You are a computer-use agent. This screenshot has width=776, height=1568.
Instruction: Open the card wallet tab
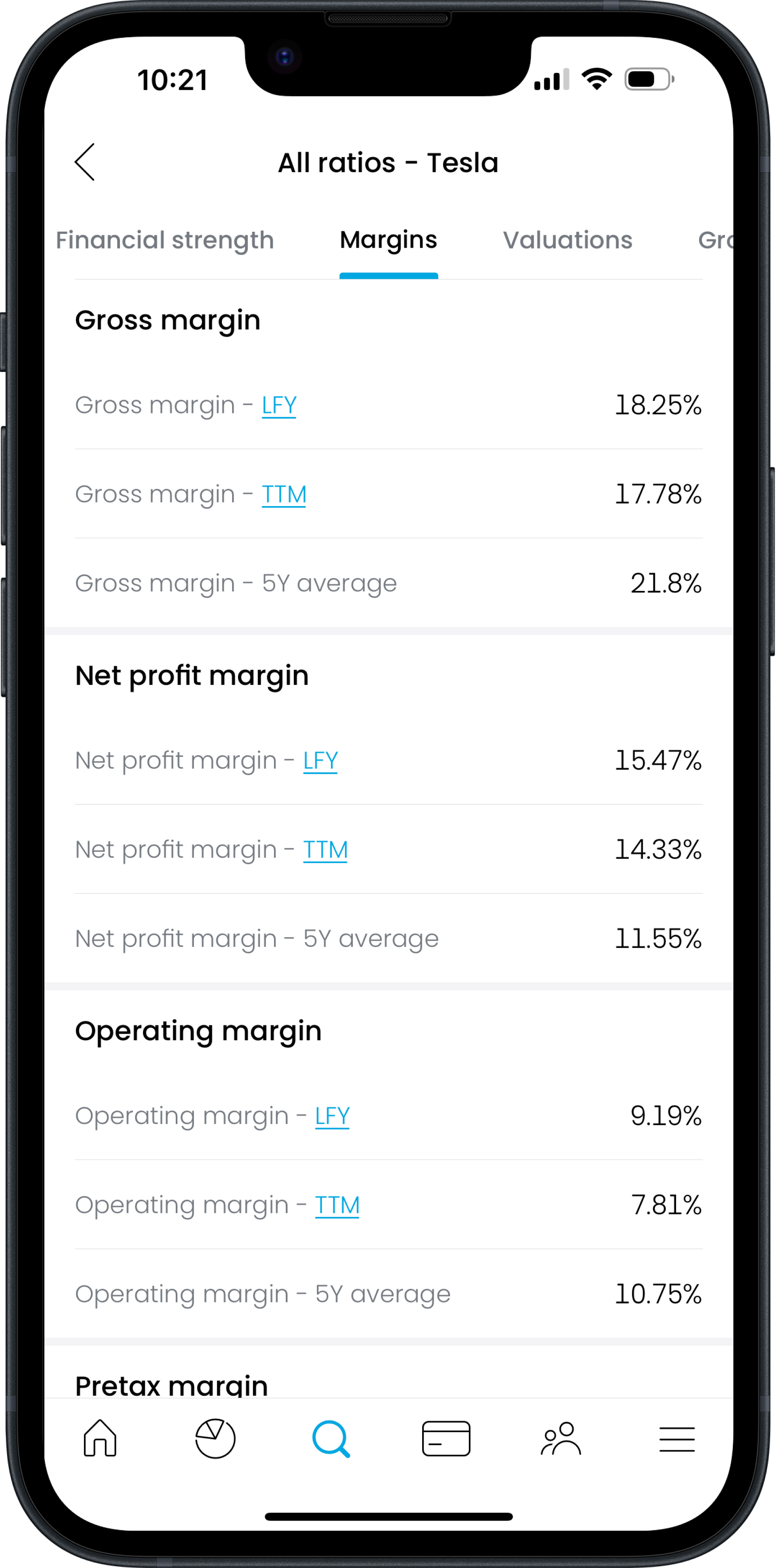point(446,1439)
